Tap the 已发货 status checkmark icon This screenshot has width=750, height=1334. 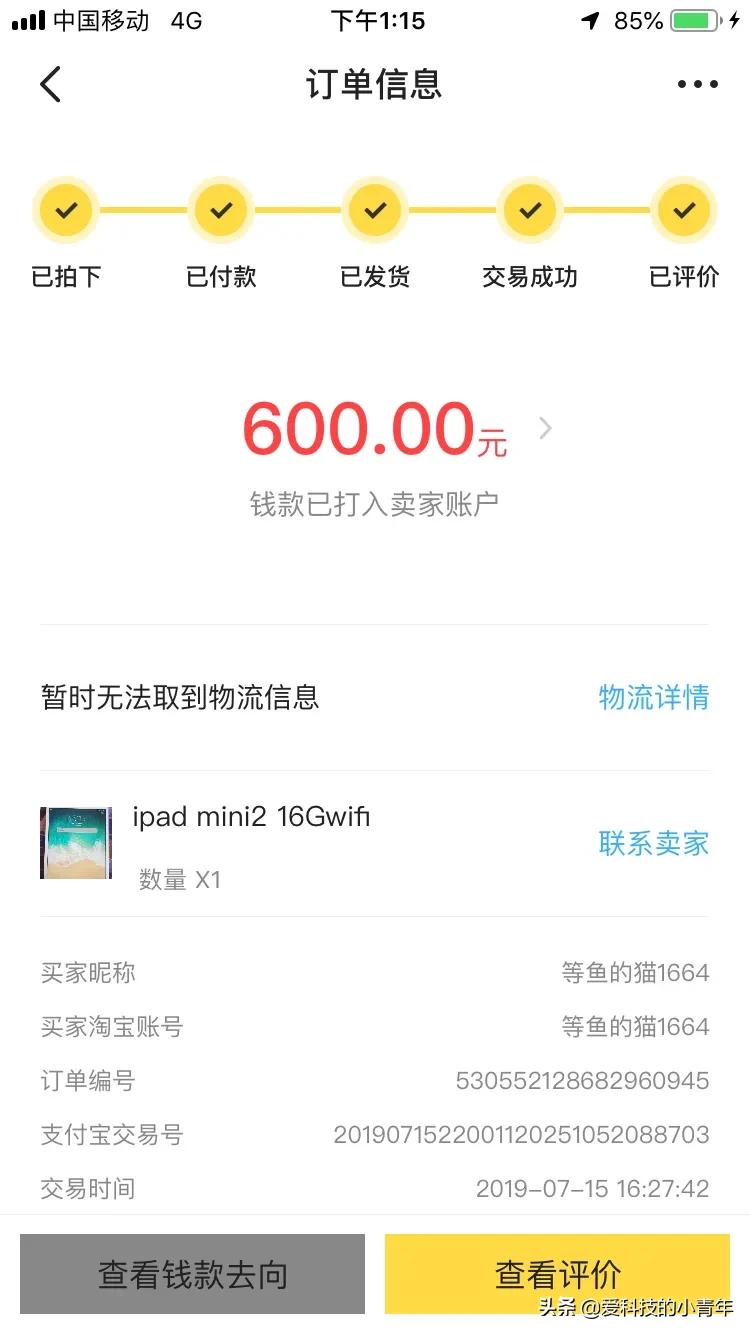click(375, 210)
